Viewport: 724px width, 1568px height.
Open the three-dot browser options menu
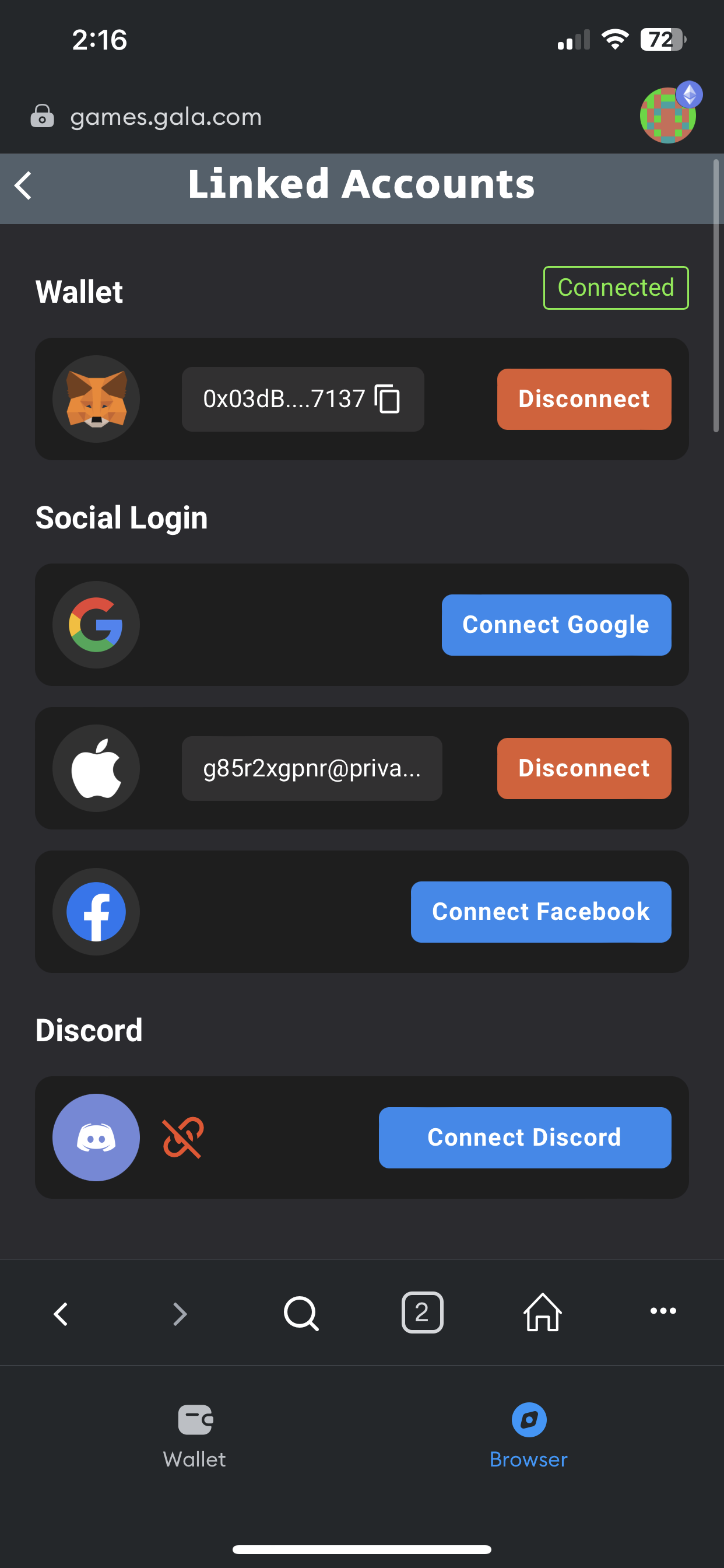click(663, 1311)
